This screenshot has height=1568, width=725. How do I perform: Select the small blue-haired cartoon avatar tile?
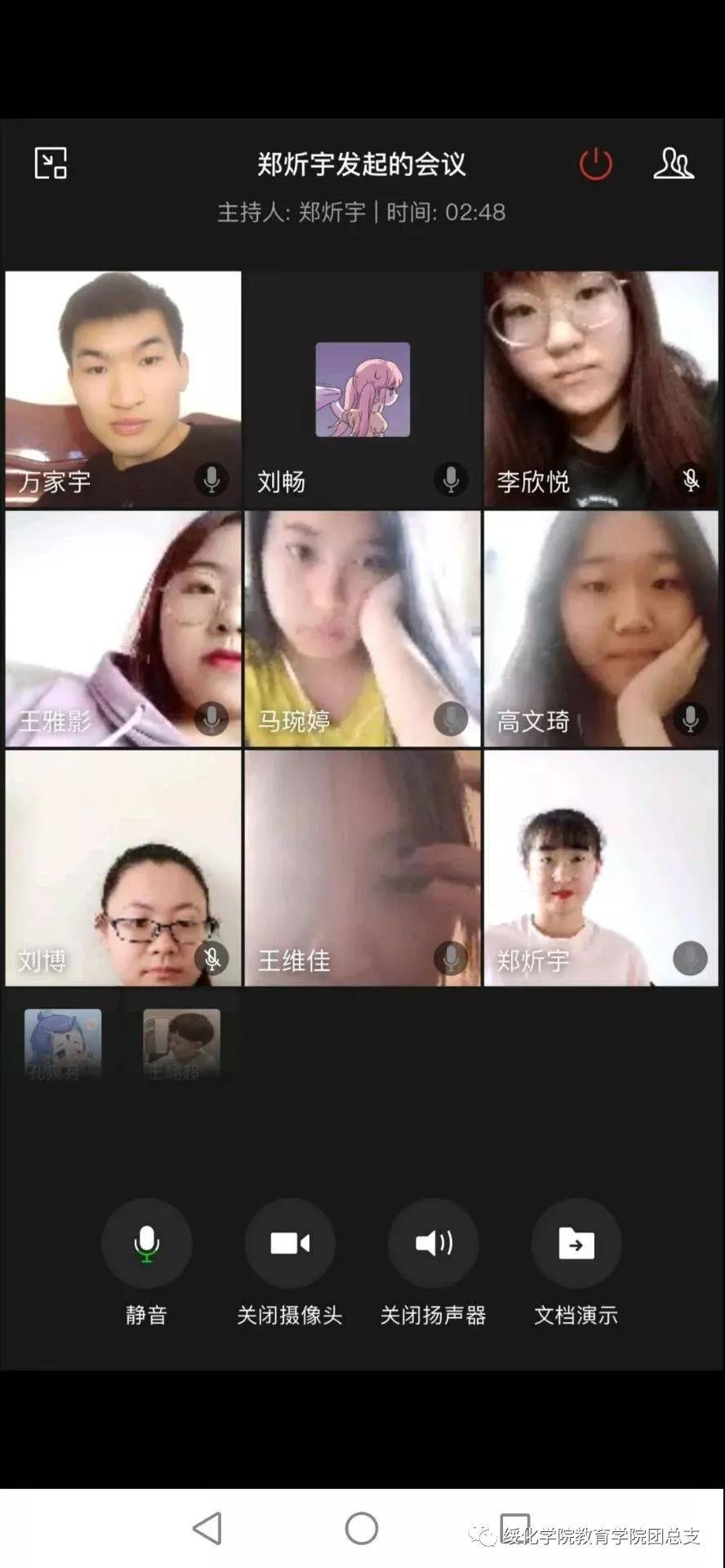coord(63,1043)
